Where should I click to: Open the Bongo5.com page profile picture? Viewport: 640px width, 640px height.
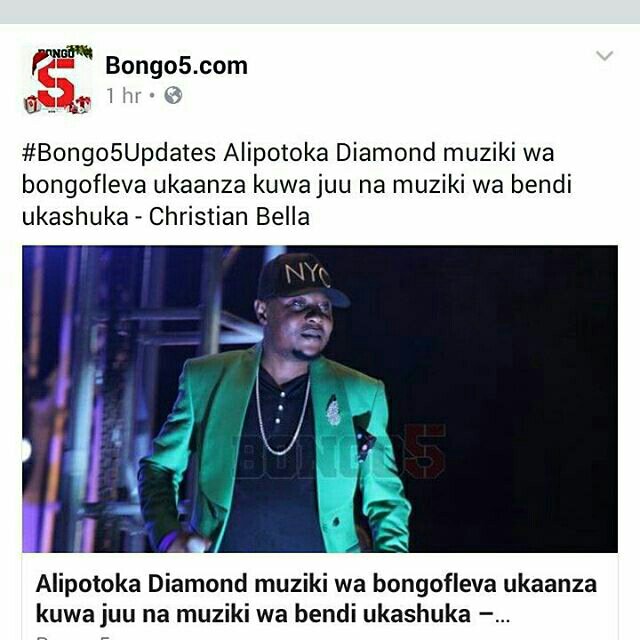coord(57,80)
